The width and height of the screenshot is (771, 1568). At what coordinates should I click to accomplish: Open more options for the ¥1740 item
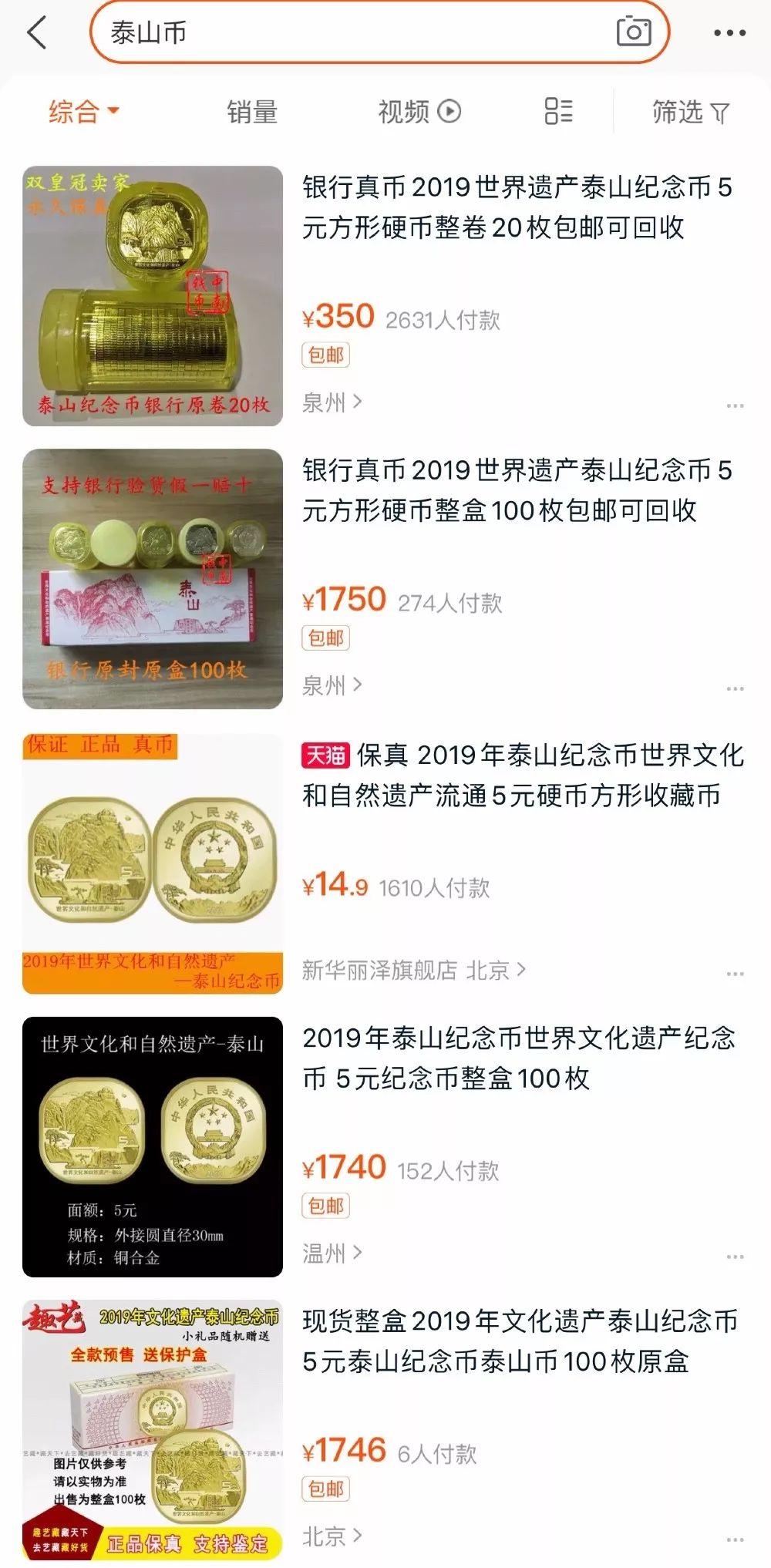pyautogui.click(x=735, y=1256)
